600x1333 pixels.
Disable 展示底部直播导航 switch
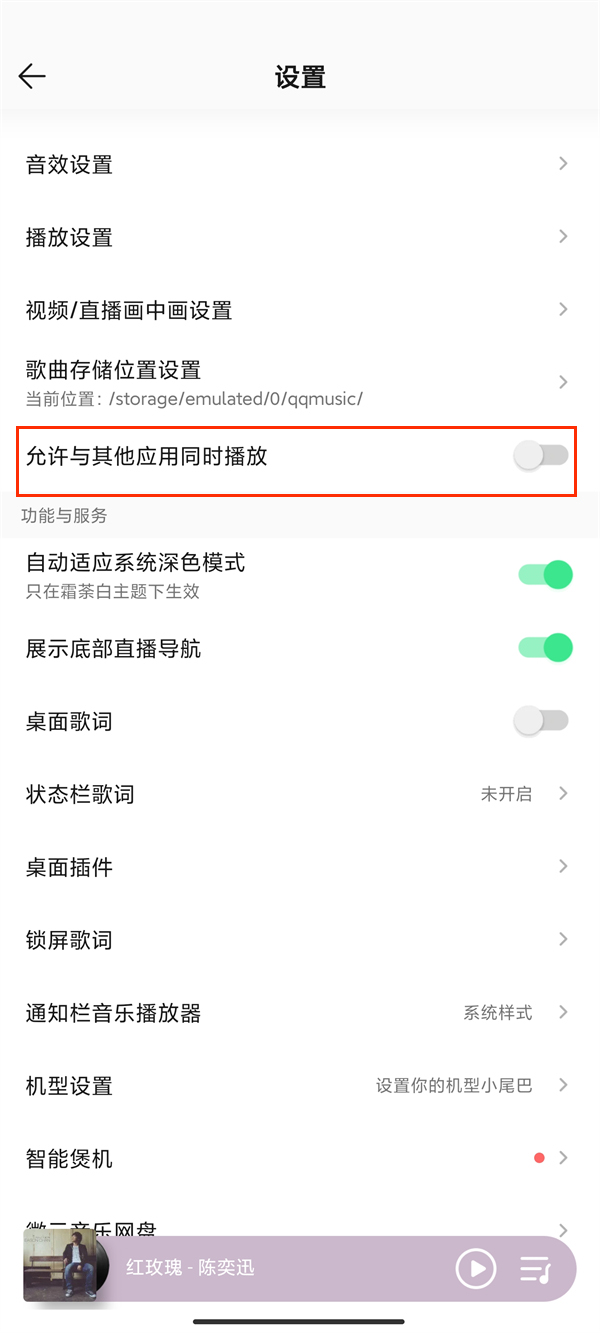click(545, 648)
